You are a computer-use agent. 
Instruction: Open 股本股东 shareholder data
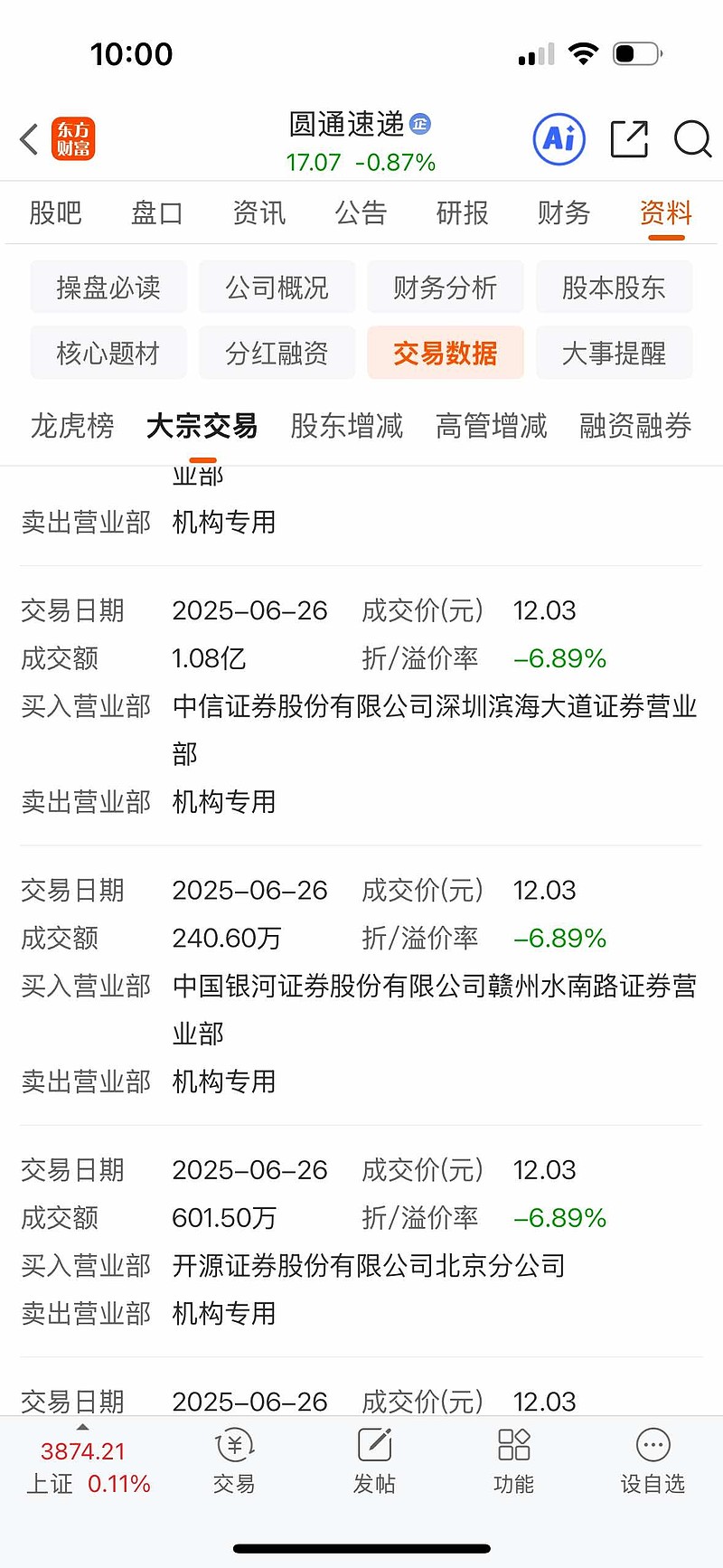(615, 287)
